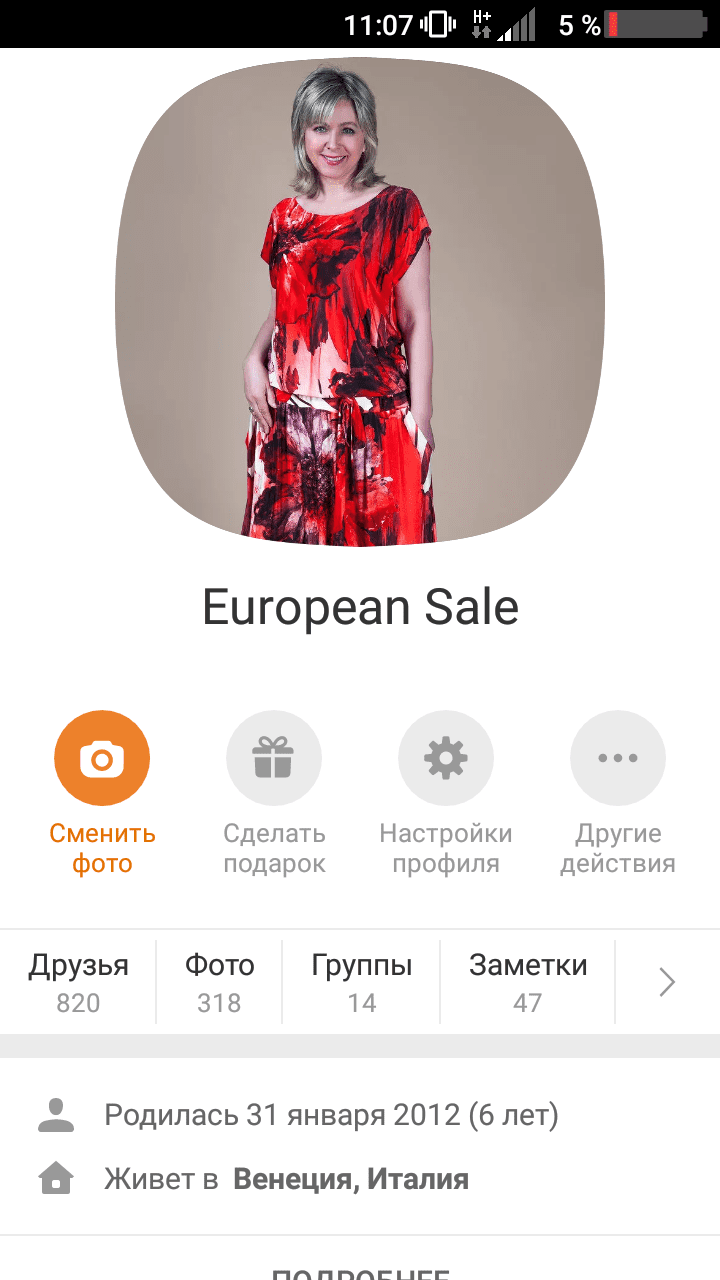This screenshot has width=720, height=1280.
Task: Tap the chevron to show more sections
Action: [x=667, y=983]
